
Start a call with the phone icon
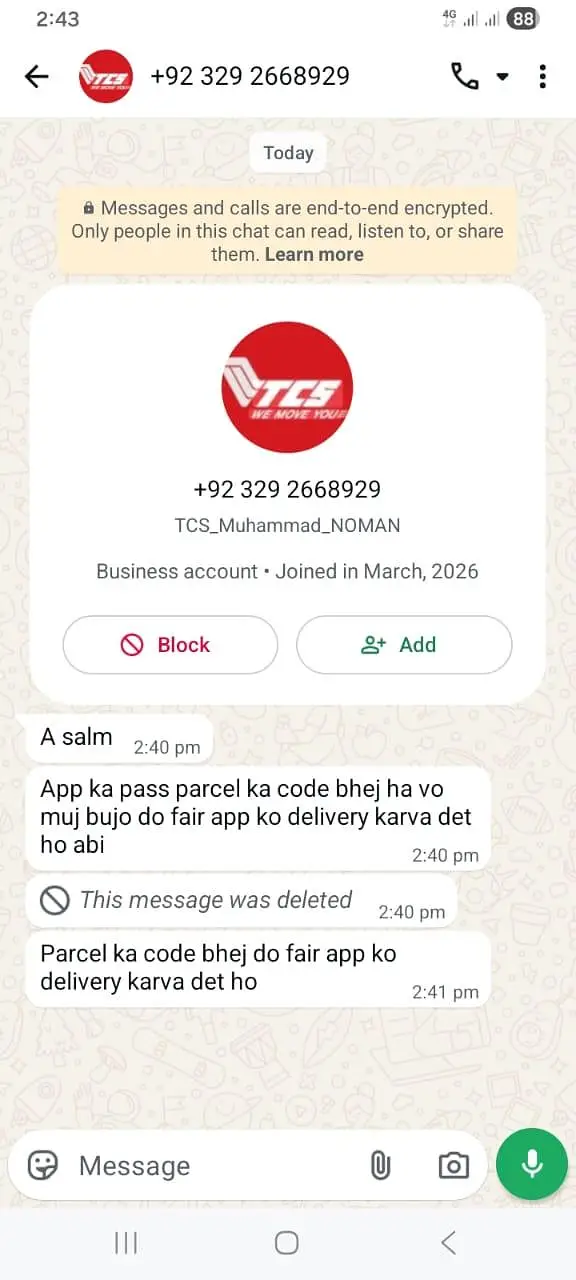(x=465, y=76)
